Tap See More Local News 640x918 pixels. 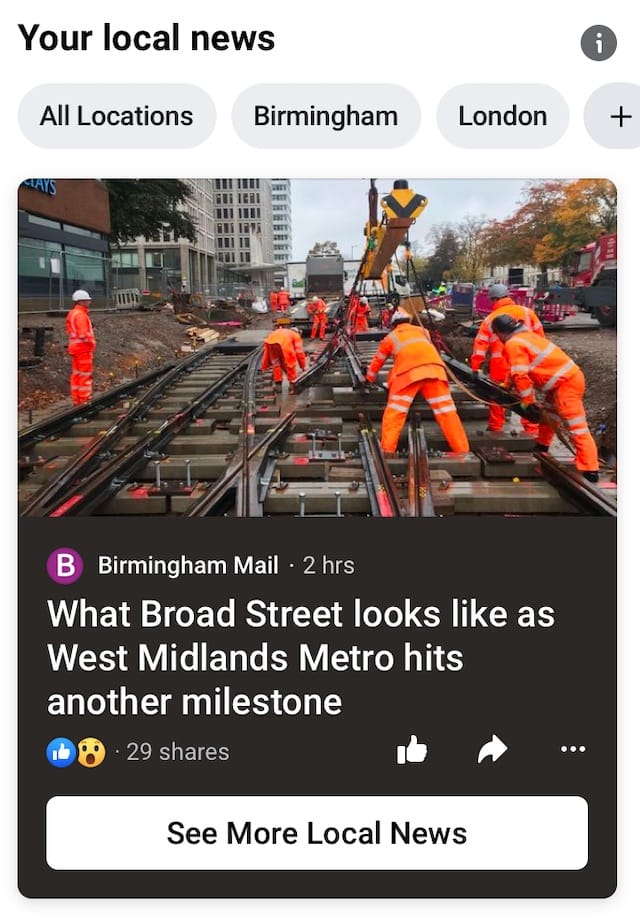point(317,833)
